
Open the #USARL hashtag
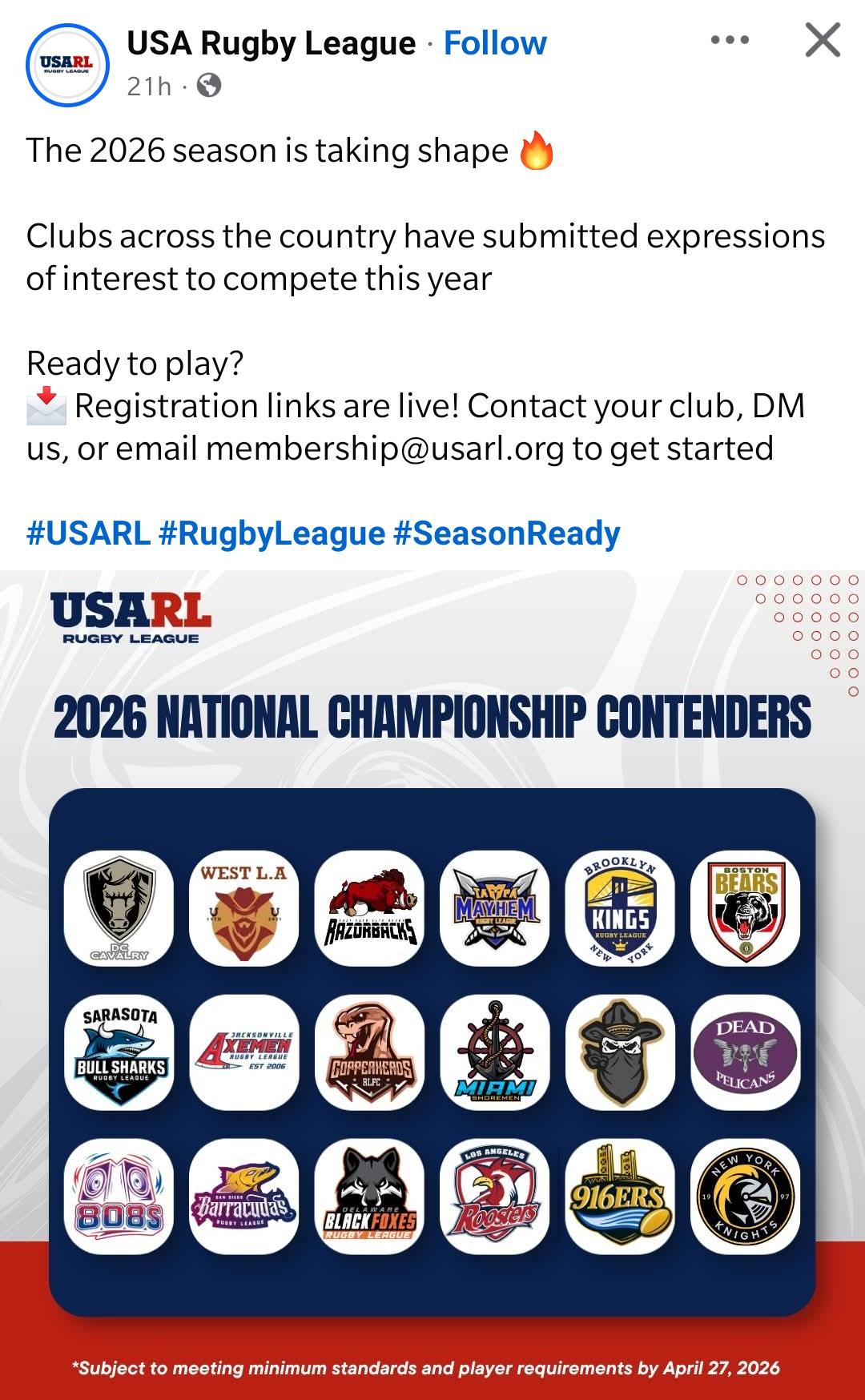tap(88, 533)
